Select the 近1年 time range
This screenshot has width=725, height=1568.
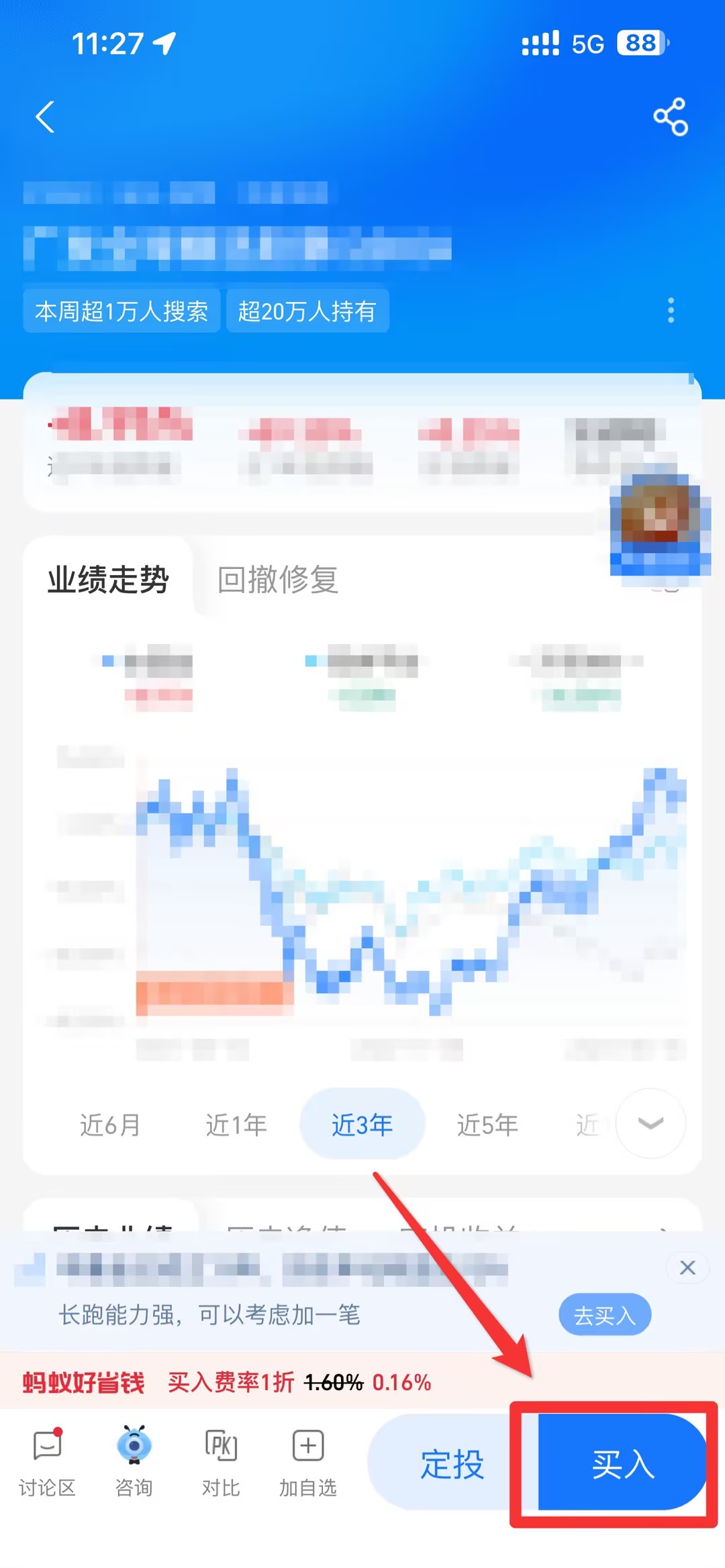pyautogui.click(x=236, y=1125)
